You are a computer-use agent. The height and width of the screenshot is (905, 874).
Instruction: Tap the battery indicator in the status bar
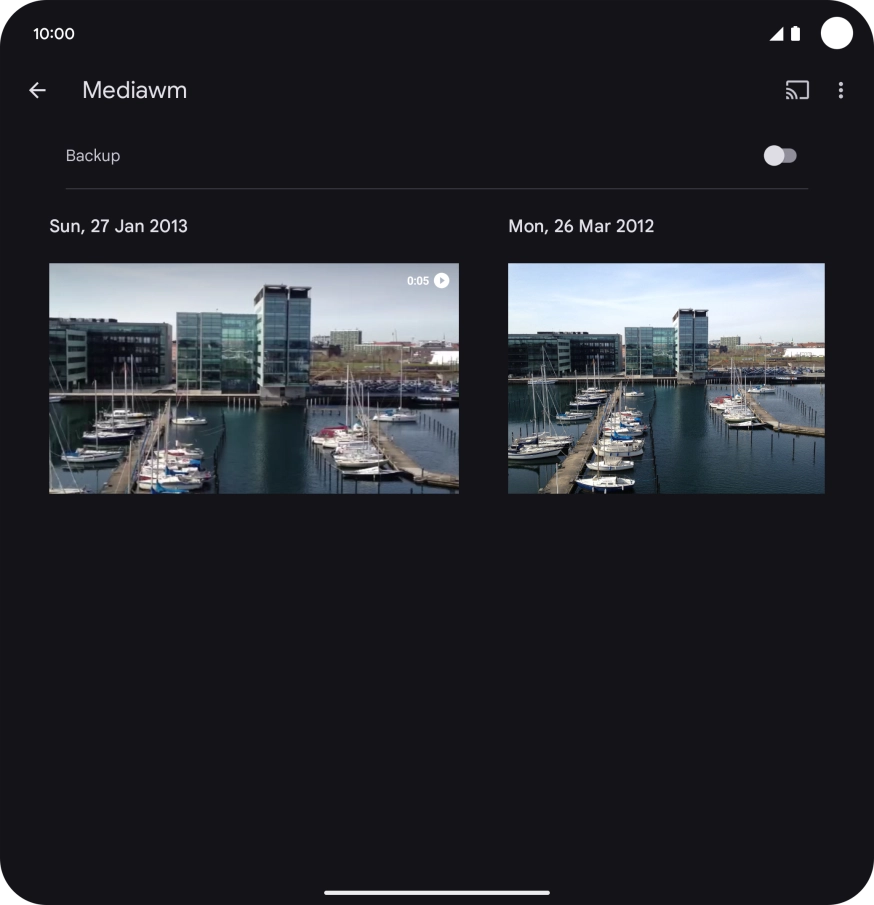tap(795, 33)
